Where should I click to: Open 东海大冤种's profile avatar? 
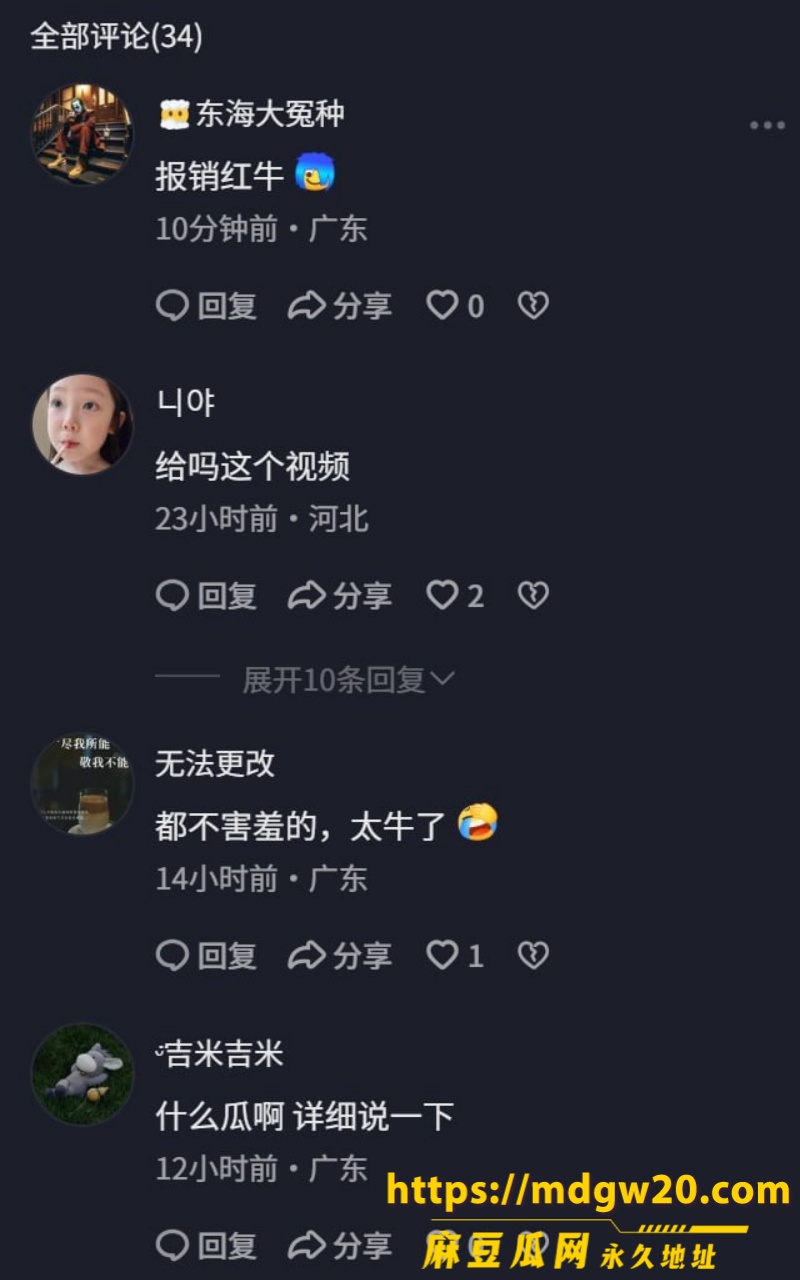pyautogui.click(x=83, y=134)
